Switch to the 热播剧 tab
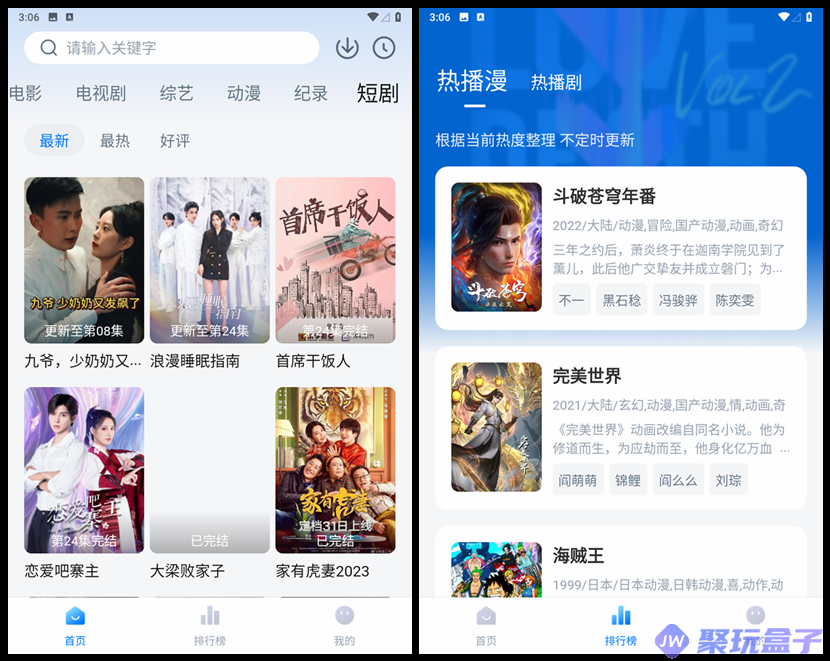This screenshot has height=661, width=830. click(x=556, y=83)
